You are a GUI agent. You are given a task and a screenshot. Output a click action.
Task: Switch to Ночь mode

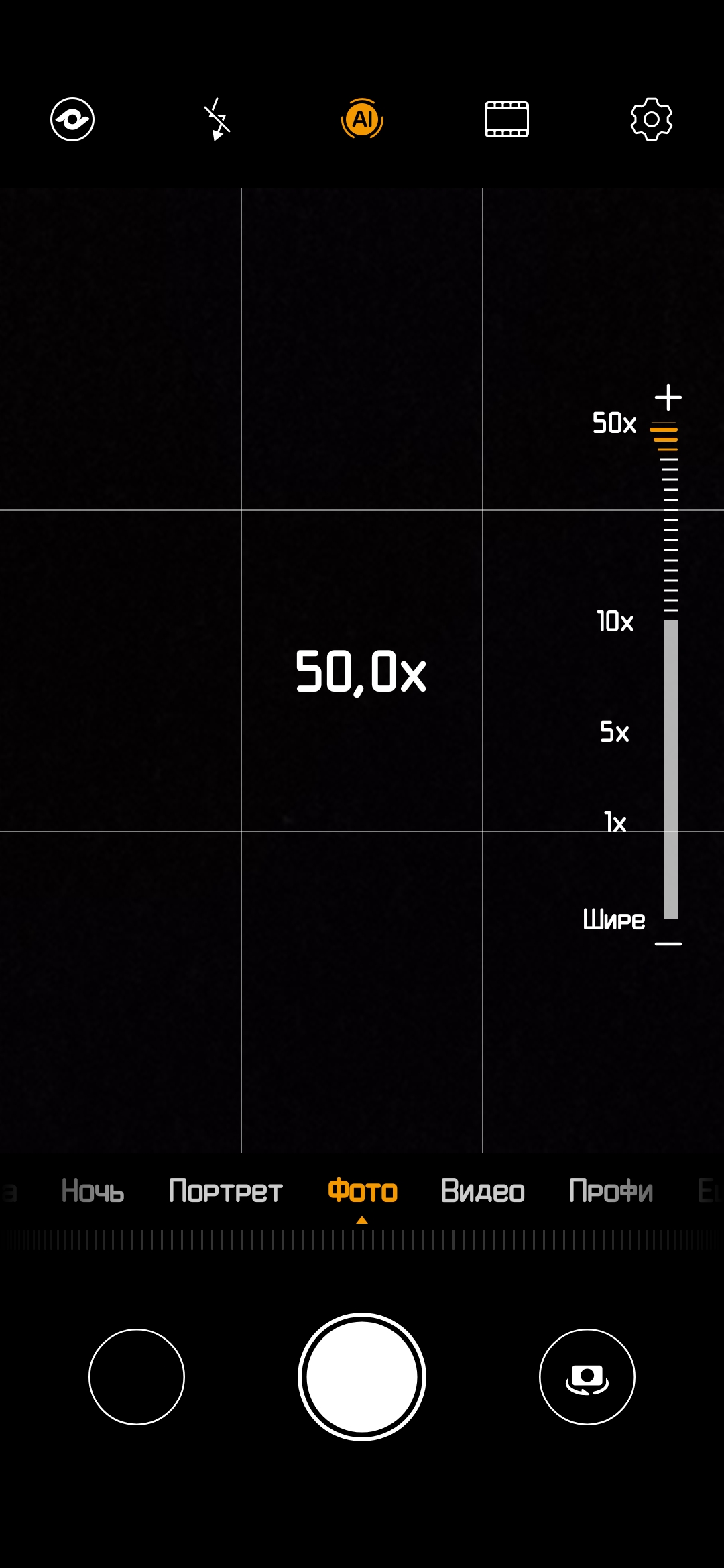point(93,1191)
